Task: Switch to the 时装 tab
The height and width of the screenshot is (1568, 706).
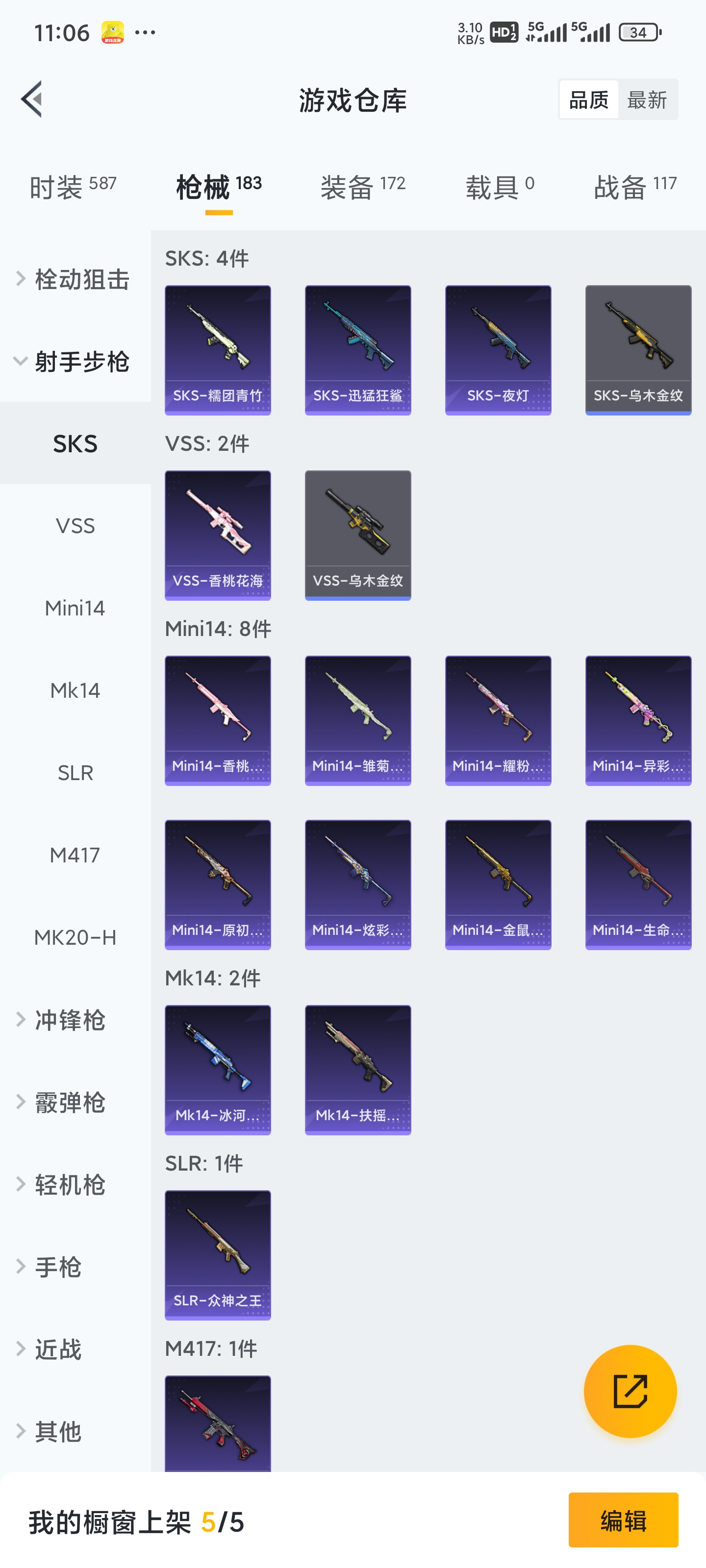Action: 72,186
